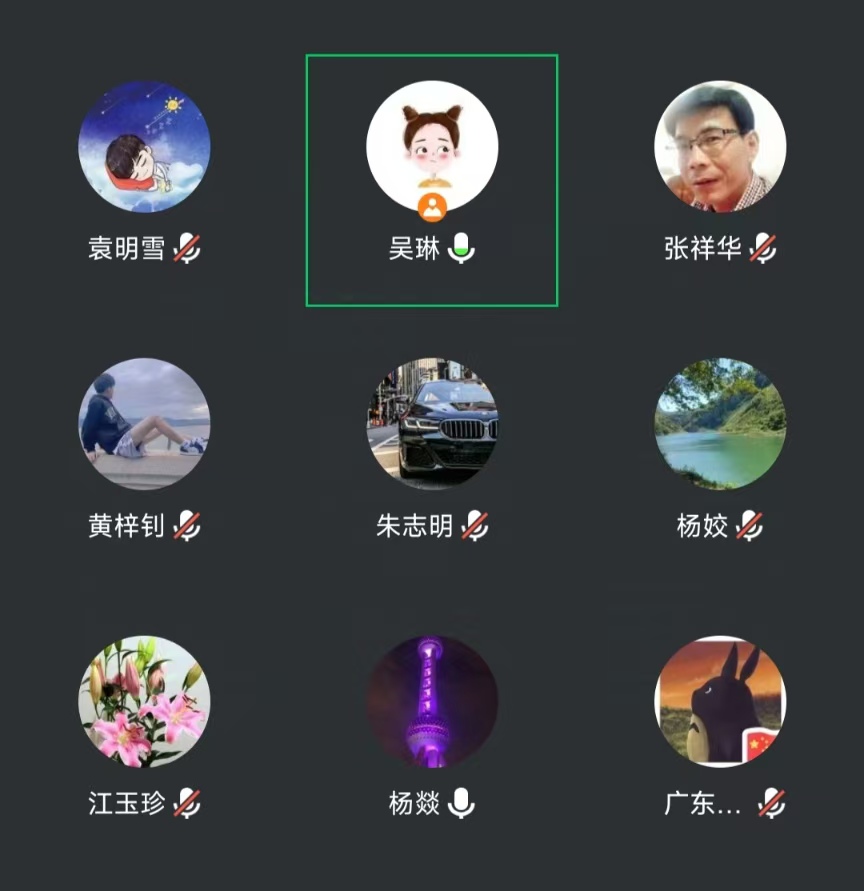Open 黄梓钊's participant tile
The width and height of the screenshot is (864, 891).
click(144, 424)
